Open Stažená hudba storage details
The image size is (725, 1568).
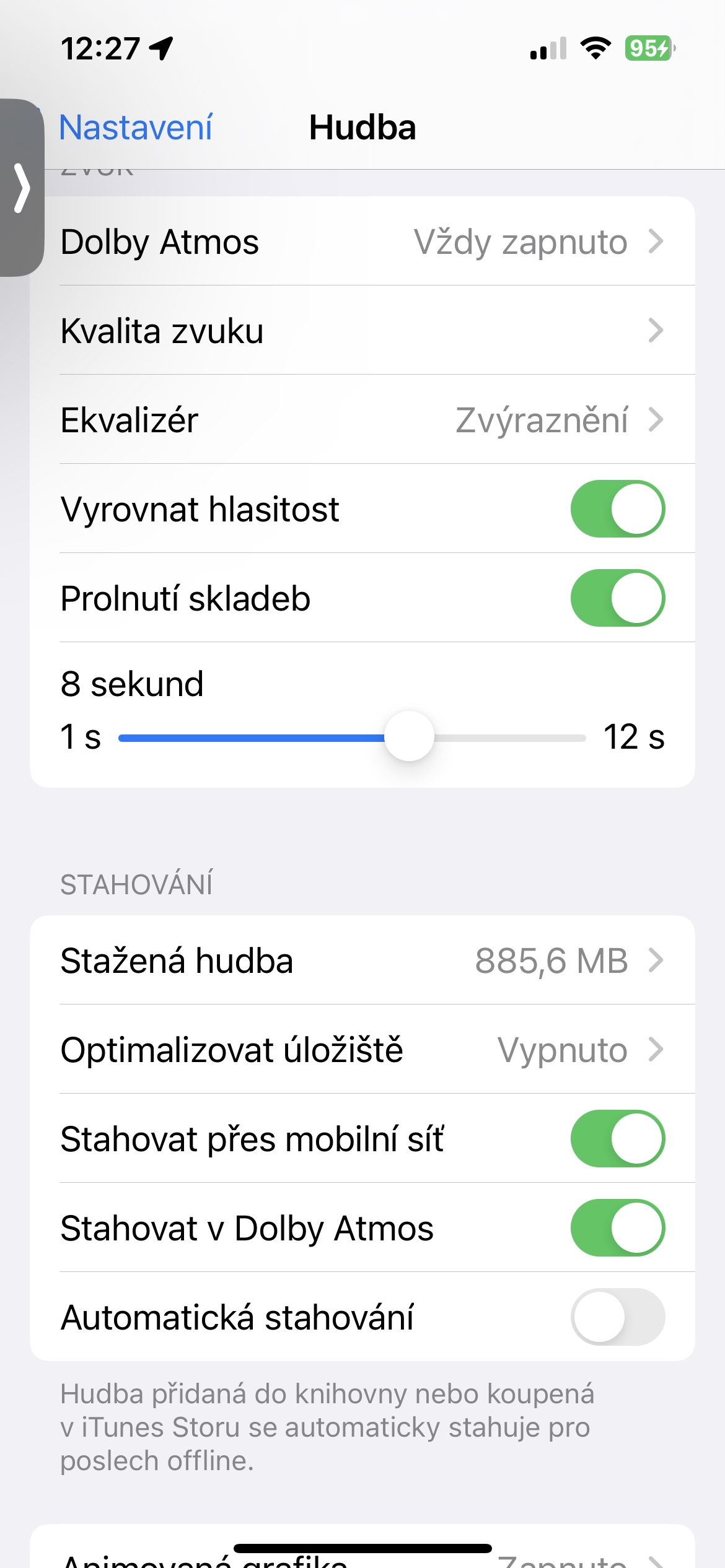pyautogui.click(x=362, y=960)
